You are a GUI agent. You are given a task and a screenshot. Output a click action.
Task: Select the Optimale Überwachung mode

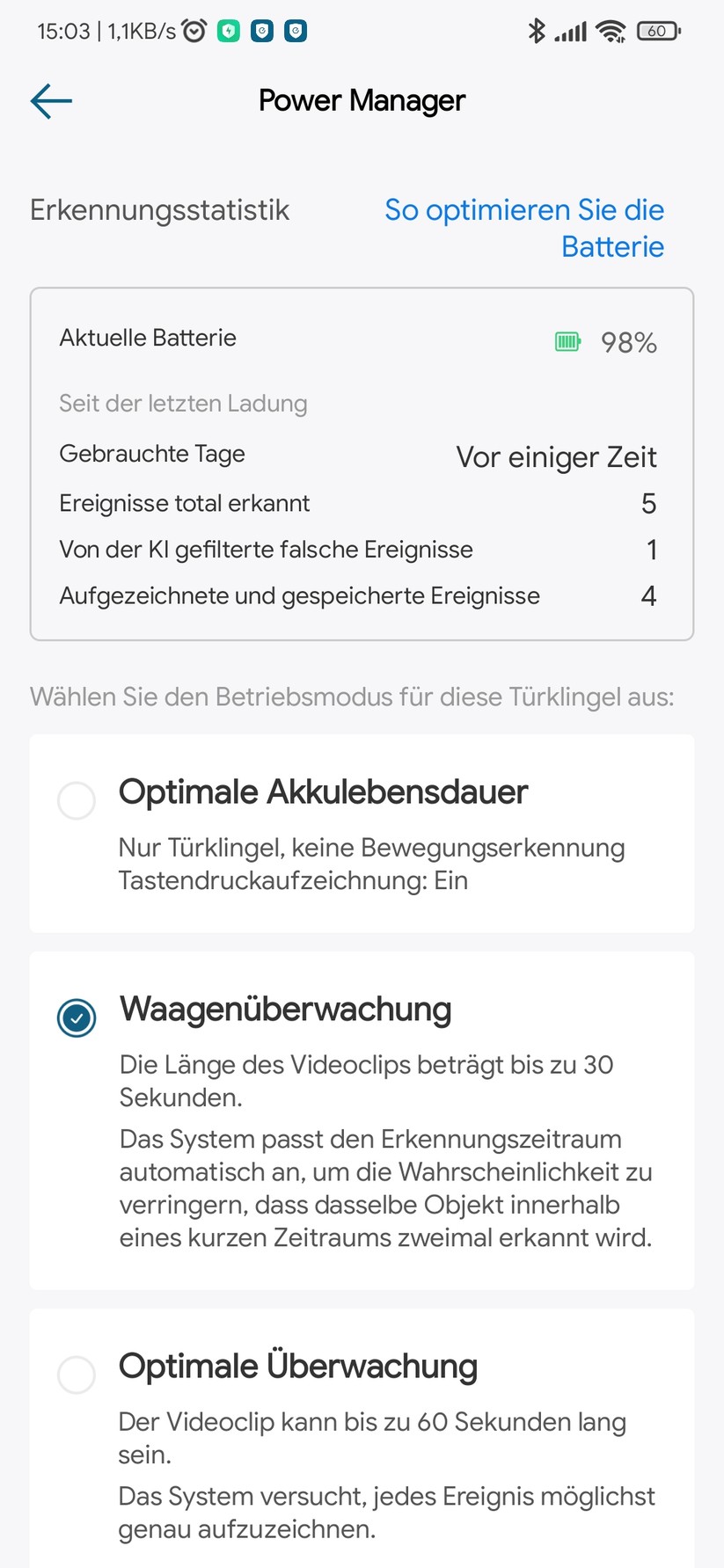(x=77, y=1375)
